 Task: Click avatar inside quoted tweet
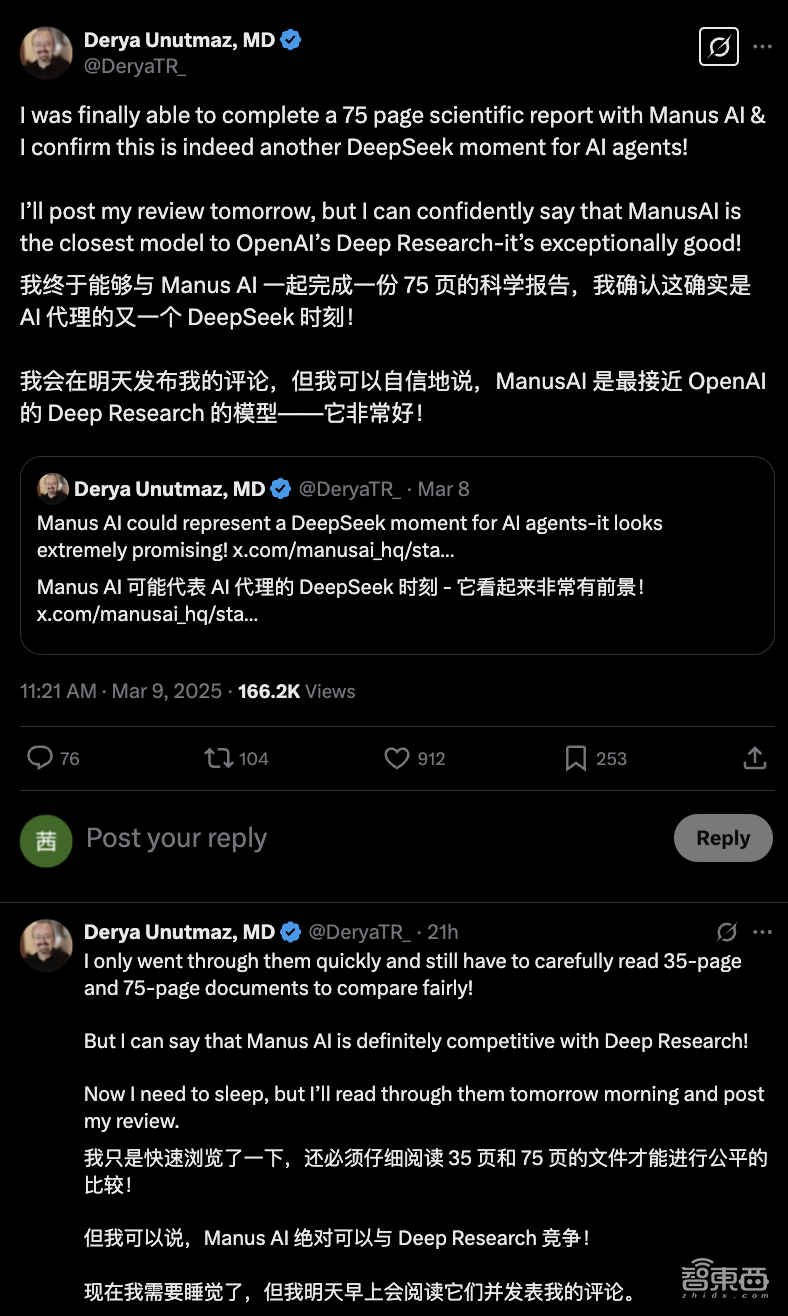[x=53, y=489]
